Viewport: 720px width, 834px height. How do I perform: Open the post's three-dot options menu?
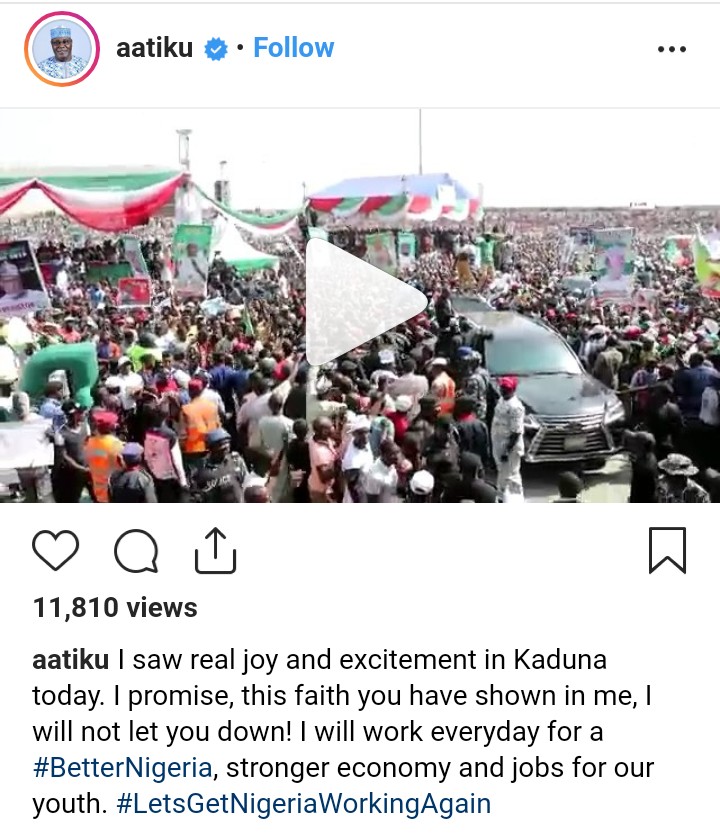point(671,49)
